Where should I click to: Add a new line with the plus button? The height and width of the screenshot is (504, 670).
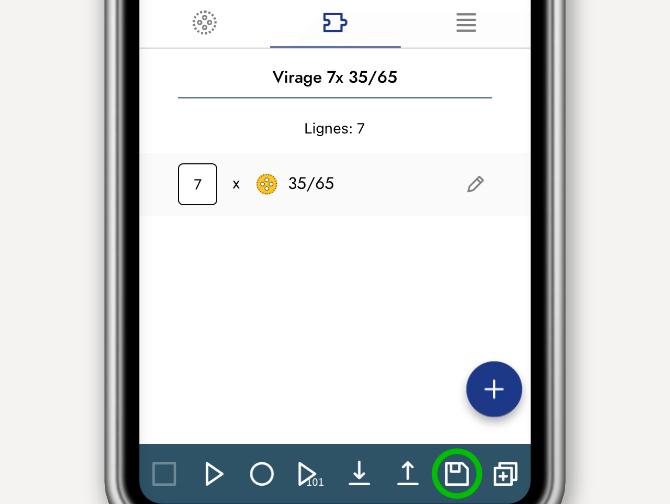494,389
